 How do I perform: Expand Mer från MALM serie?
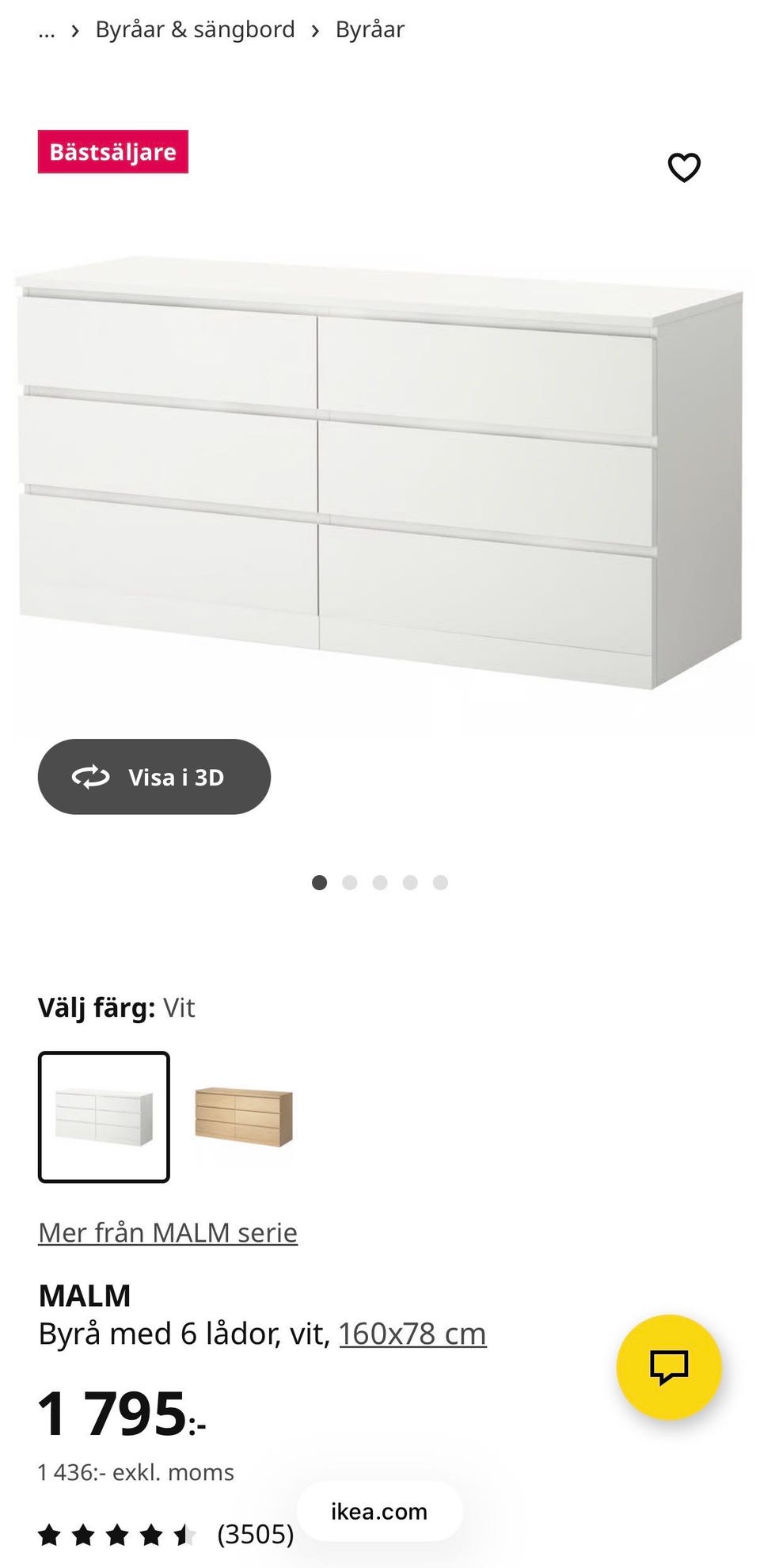(168, 1232)
